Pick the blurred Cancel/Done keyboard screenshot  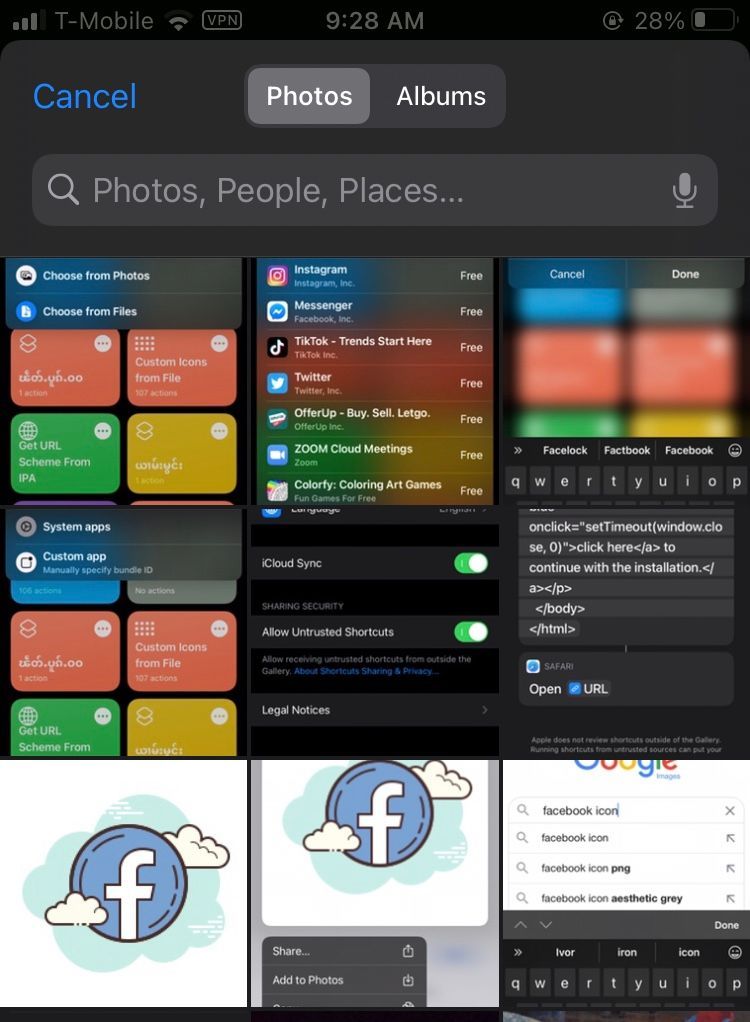point(626,380)
